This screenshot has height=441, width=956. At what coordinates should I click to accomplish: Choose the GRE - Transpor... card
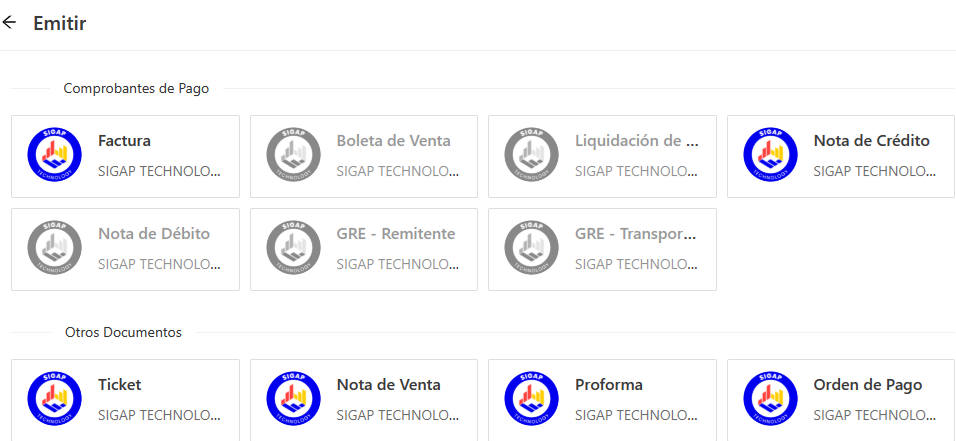coord(602,249)
